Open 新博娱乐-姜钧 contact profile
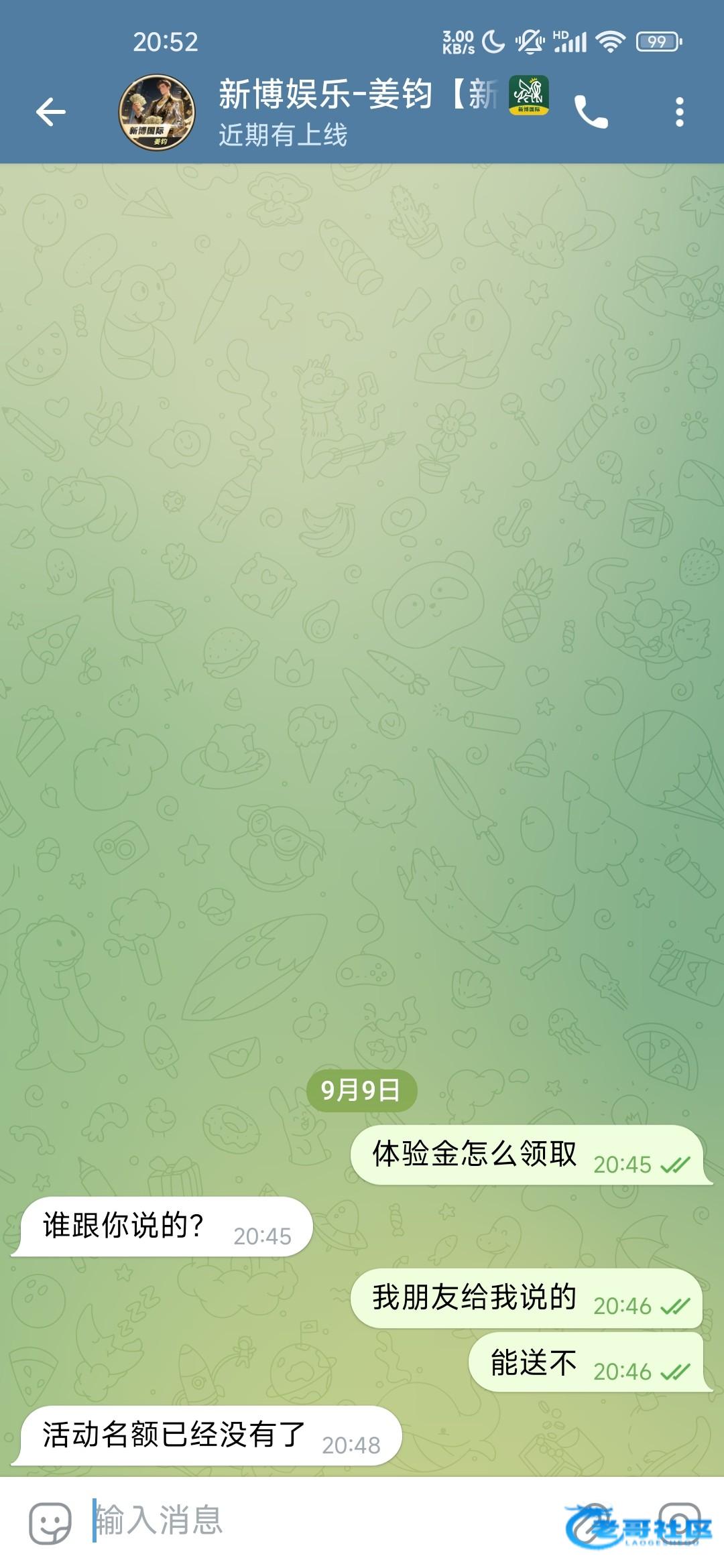Viewport: 724px width, 1568px height. pyautogui.click(x=335, y=111)
